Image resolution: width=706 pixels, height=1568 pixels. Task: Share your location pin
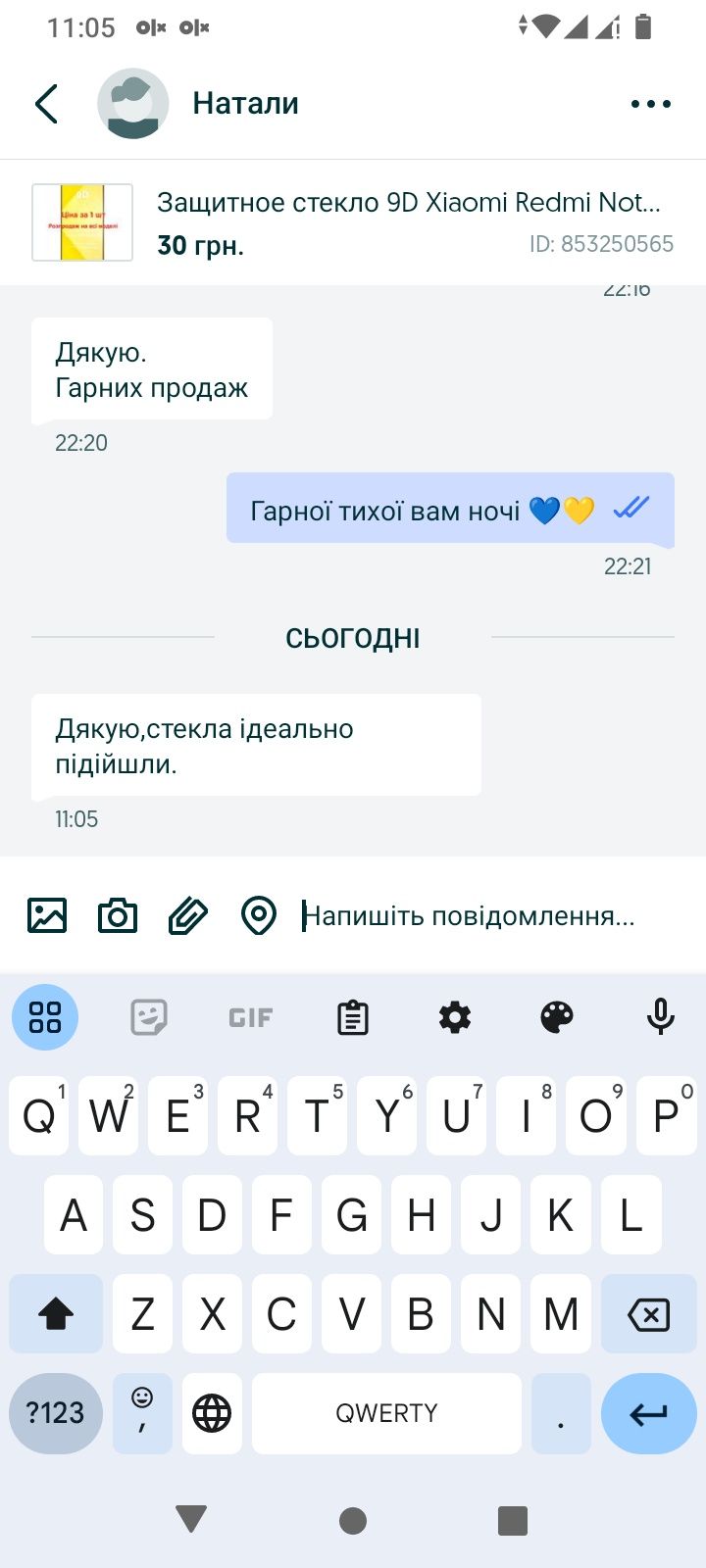[259, 915]
